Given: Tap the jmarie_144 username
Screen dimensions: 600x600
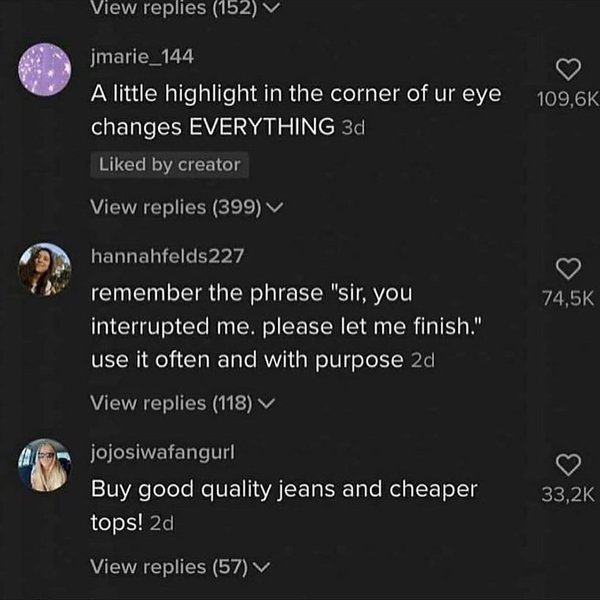Looking at the screenshot, I should pyautogui.click(x=142, y=56).
